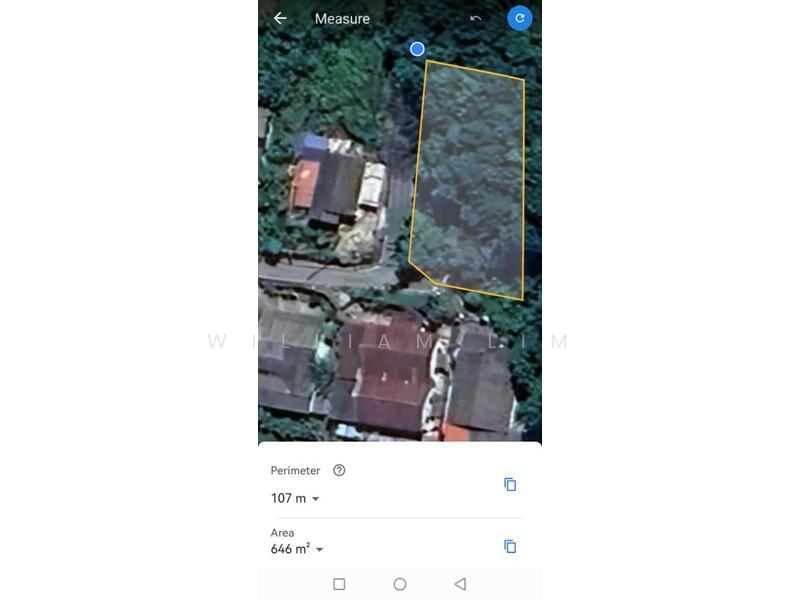Go back from the Measure screen
This screenshot has height=600, width=800.
pos(280,18)
